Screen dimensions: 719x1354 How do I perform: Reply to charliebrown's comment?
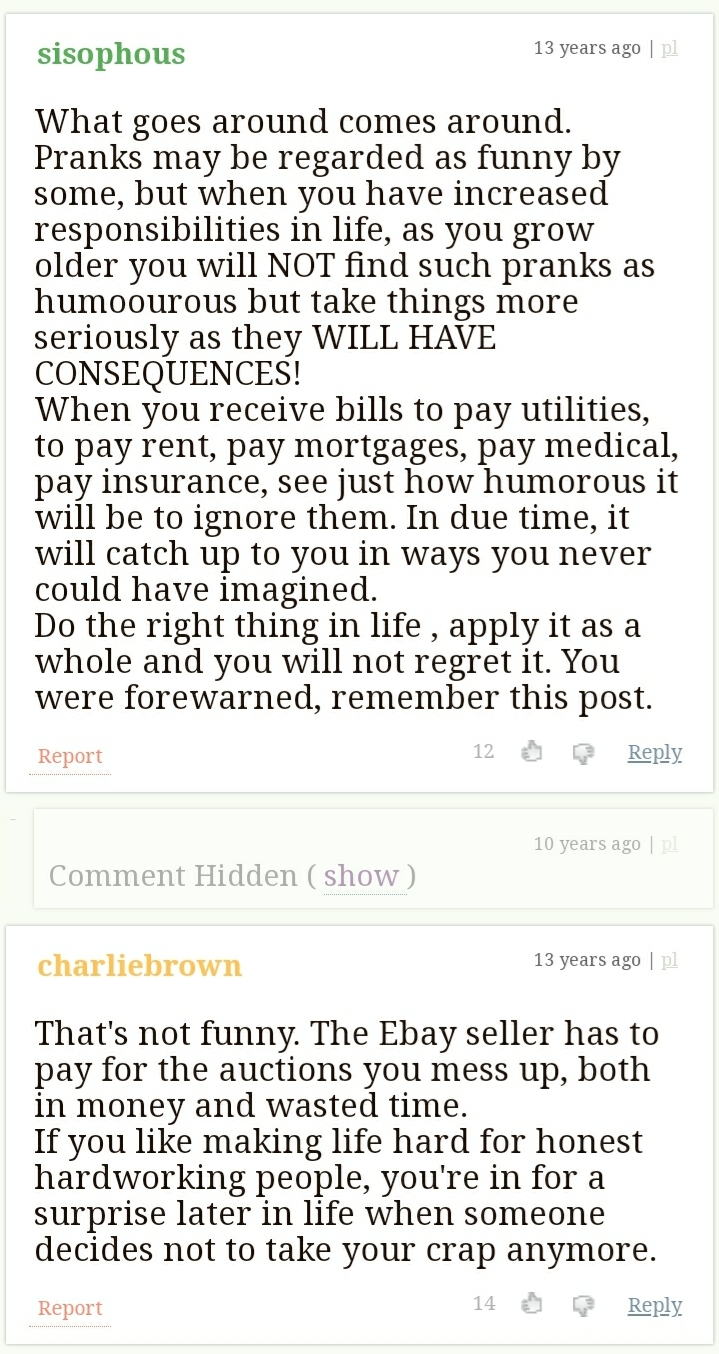point(655,1305)
